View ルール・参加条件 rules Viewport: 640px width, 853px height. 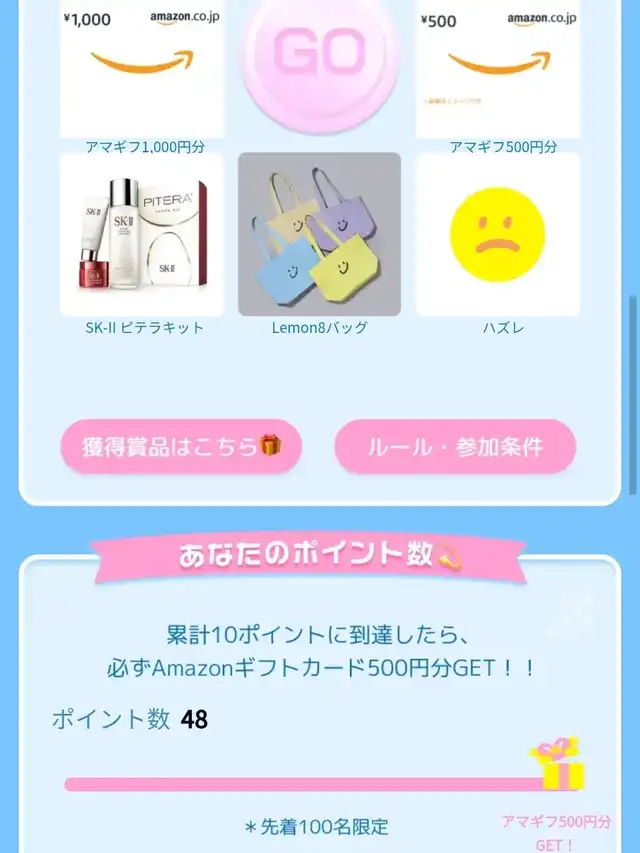coord(455,446)
